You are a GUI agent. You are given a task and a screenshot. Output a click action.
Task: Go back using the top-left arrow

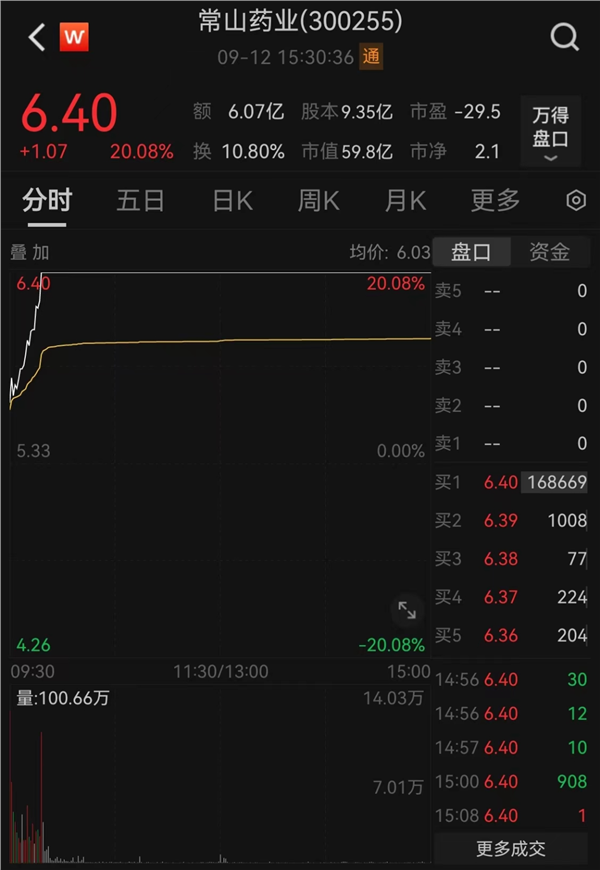(x=37, y=38)
